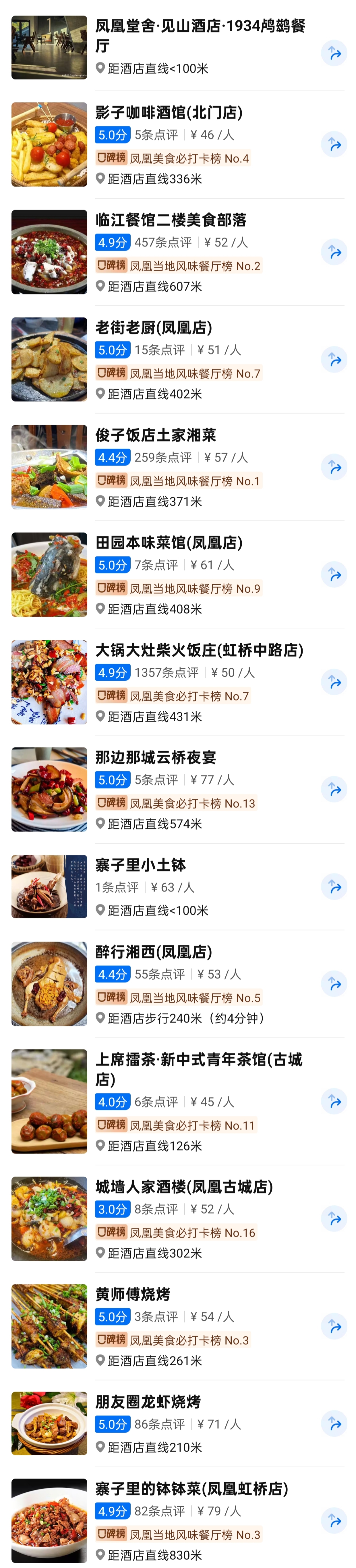The width and height of the screenshot is (356, 1568).
Task: View 俊子饭店土家湘菜 restaurant
Action: click(x=155, y=435)
